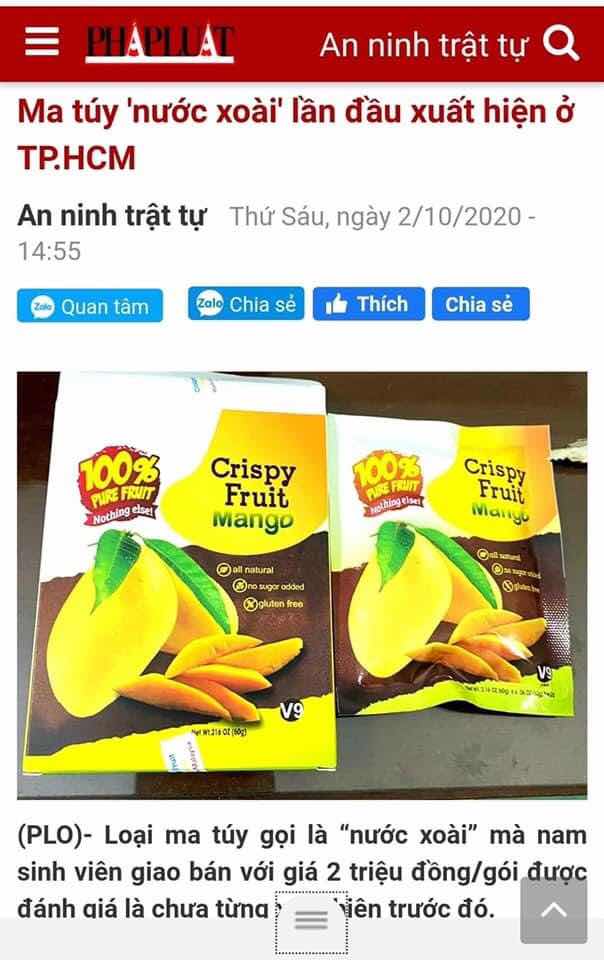Jump back to top with arrow button
The width and height of the screenshot is (604, 960).
553,910
